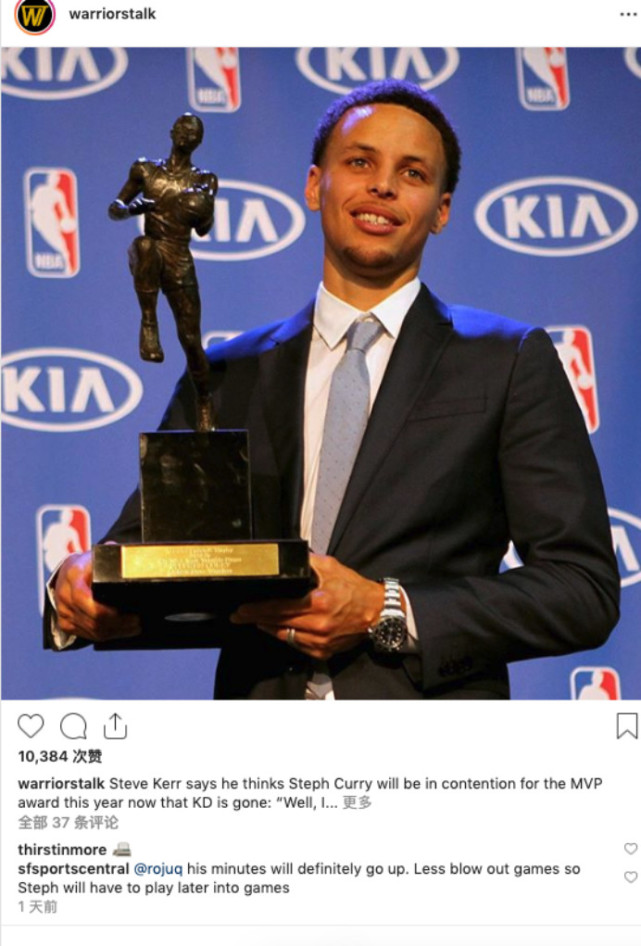Share this post

[x=115, y=725]
